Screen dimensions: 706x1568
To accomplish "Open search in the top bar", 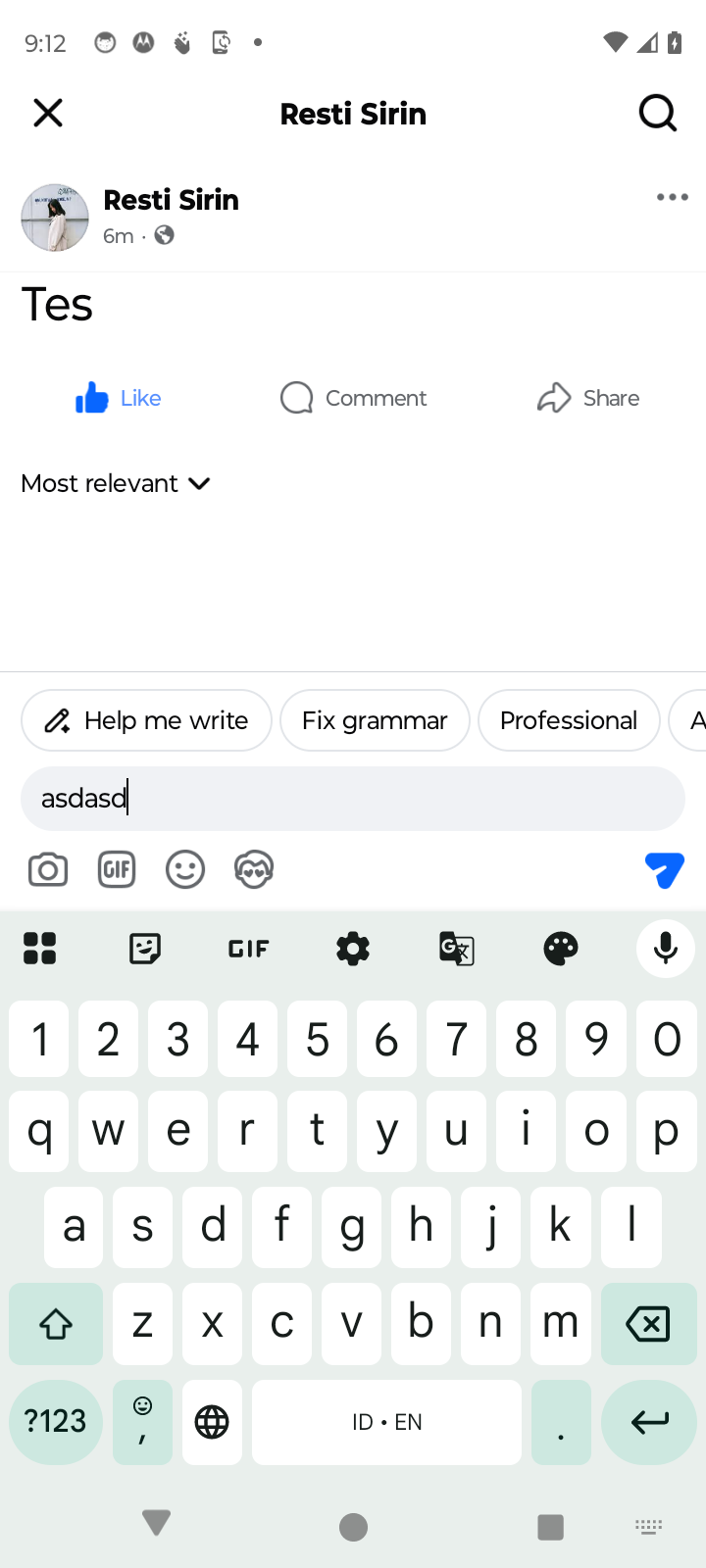I will pos(658,113).
